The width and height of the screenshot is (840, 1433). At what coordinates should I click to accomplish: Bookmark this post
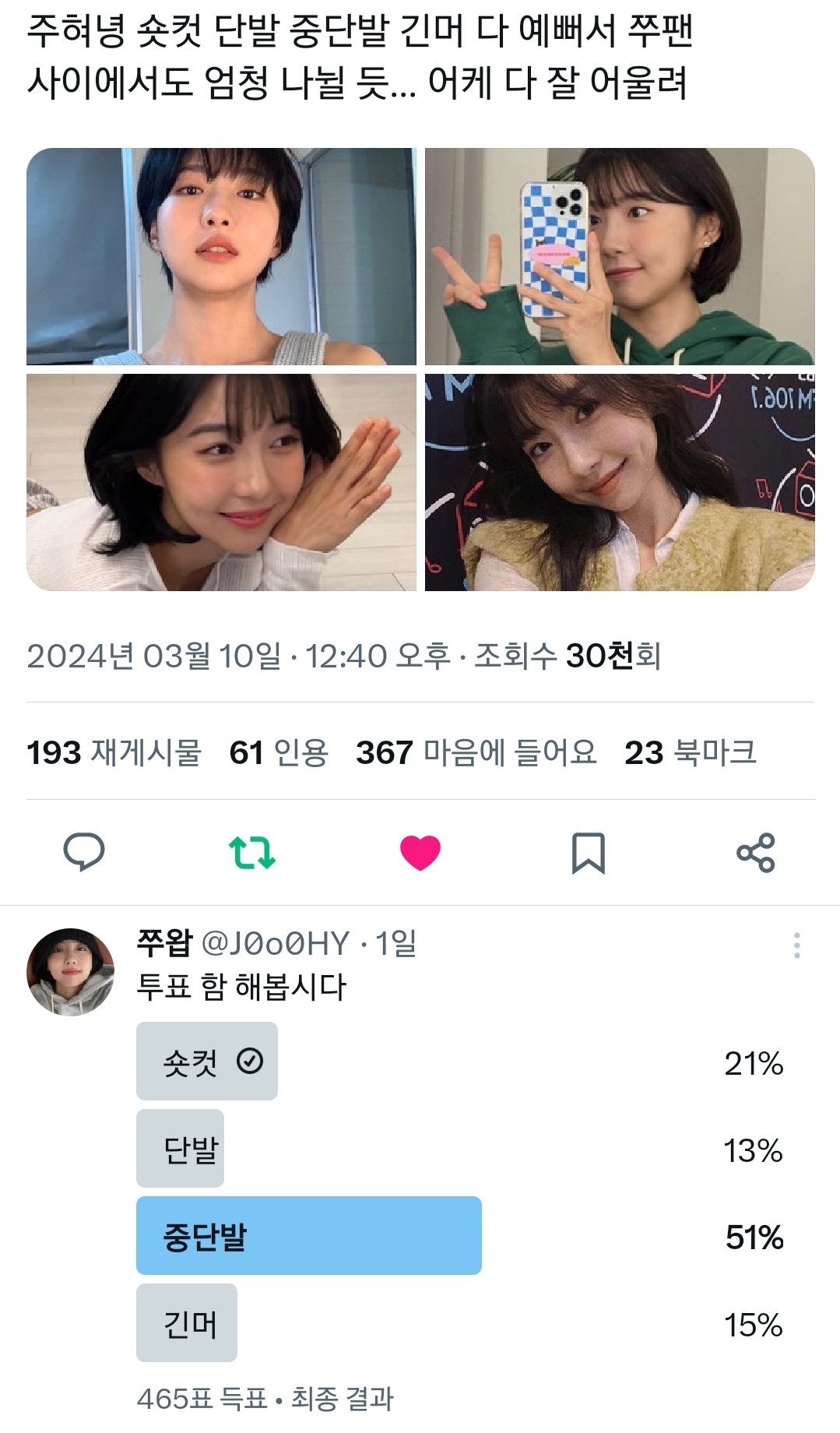point(588,852)
